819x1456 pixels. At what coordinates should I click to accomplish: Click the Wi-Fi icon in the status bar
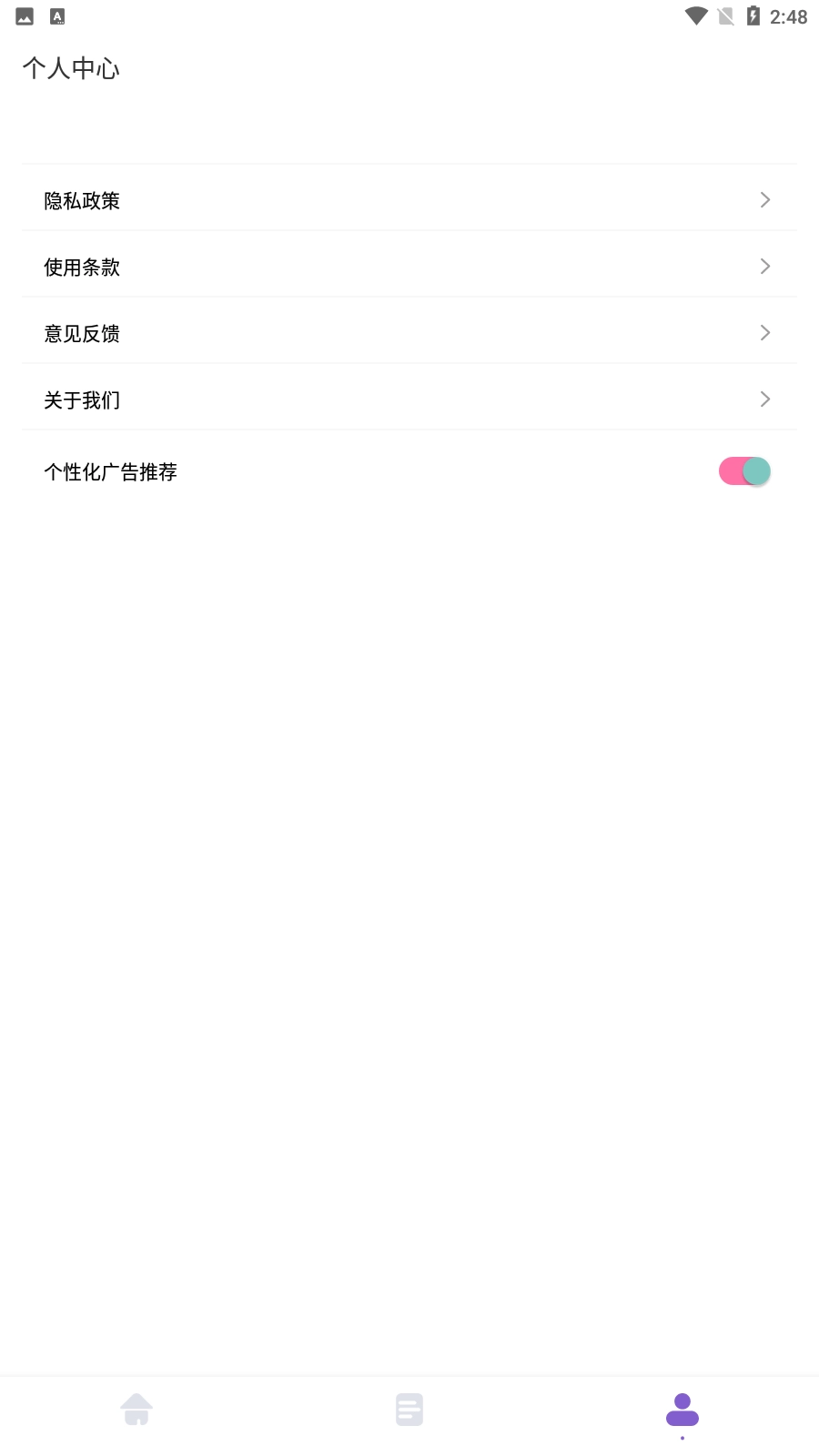pos(695,15)
